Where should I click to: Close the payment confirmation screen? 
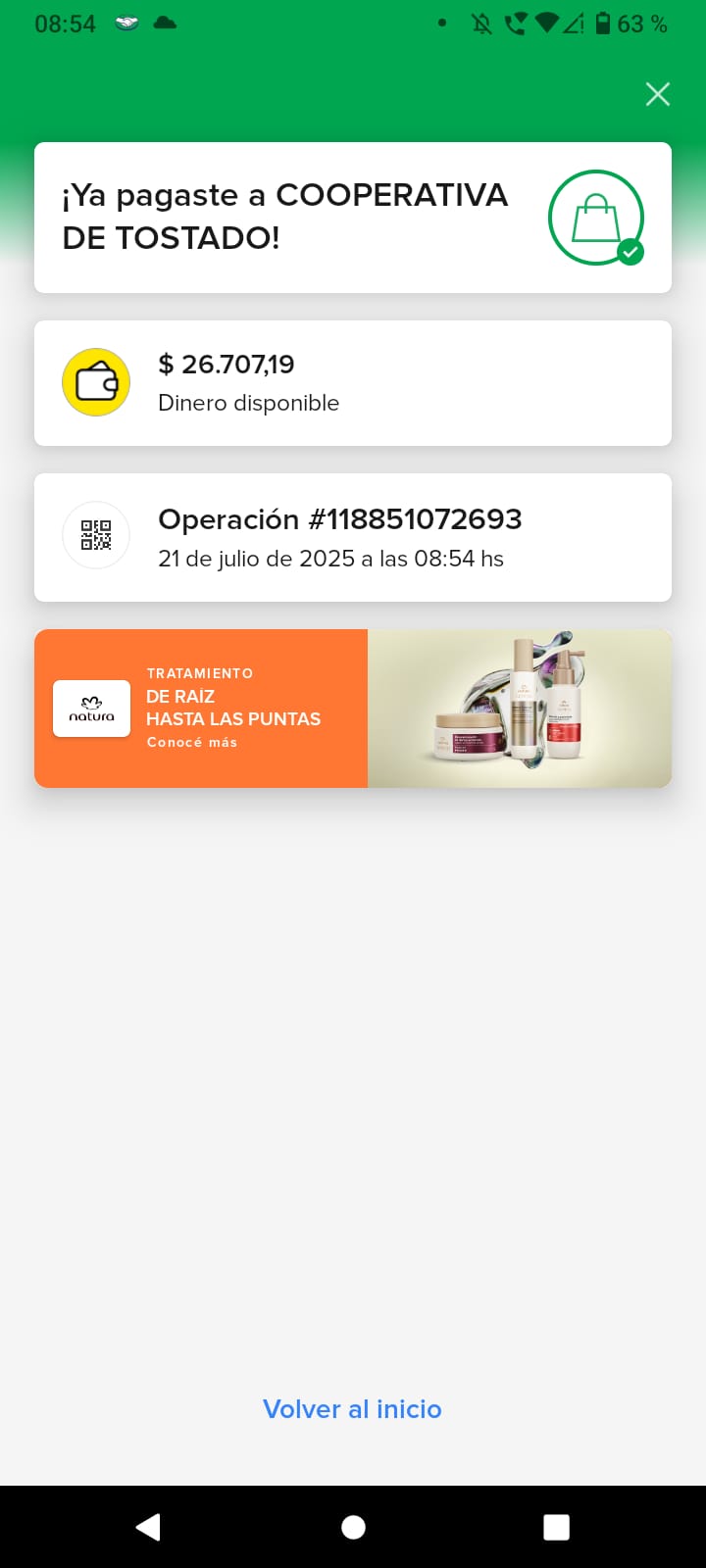click(x=657, y=94)
